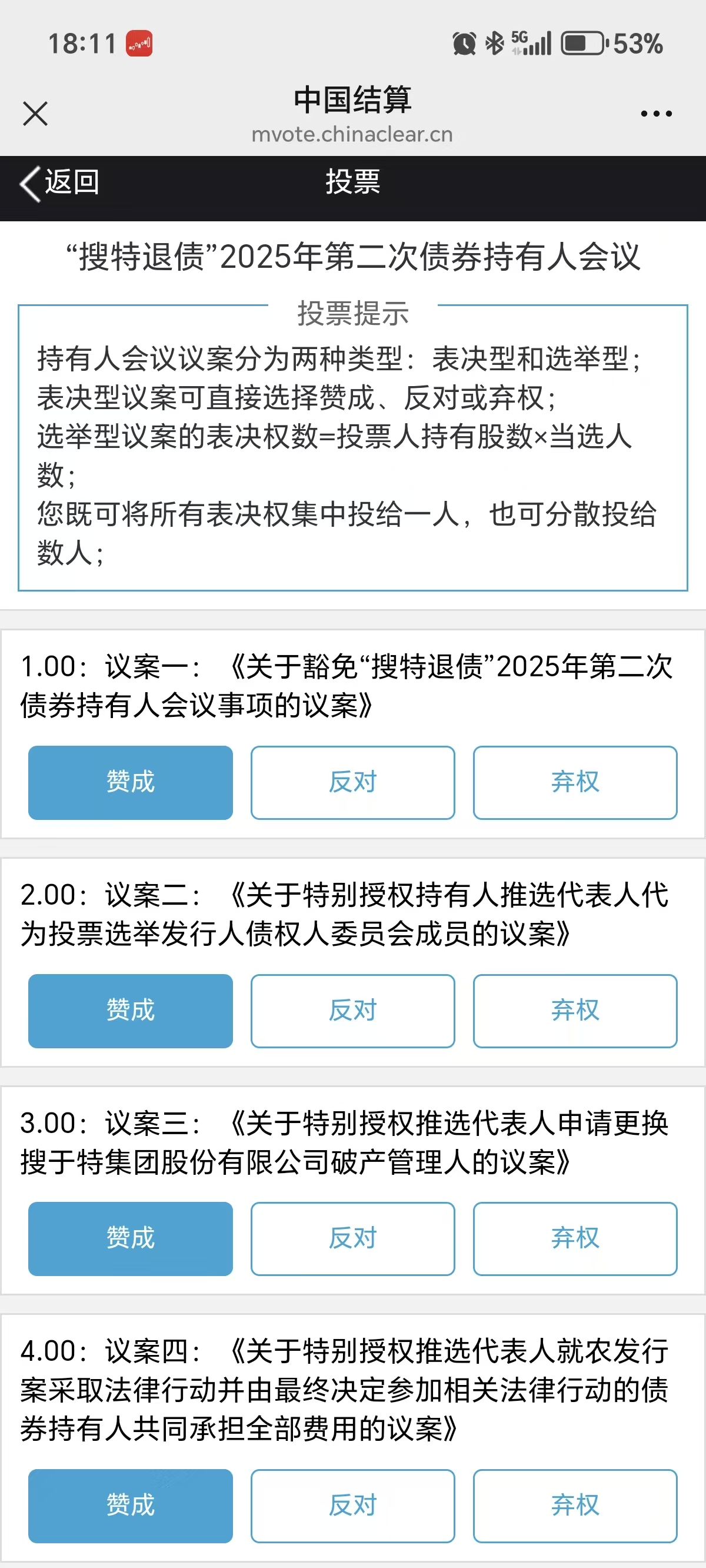Go back with the 返回 button

click(x=59, y=182)
